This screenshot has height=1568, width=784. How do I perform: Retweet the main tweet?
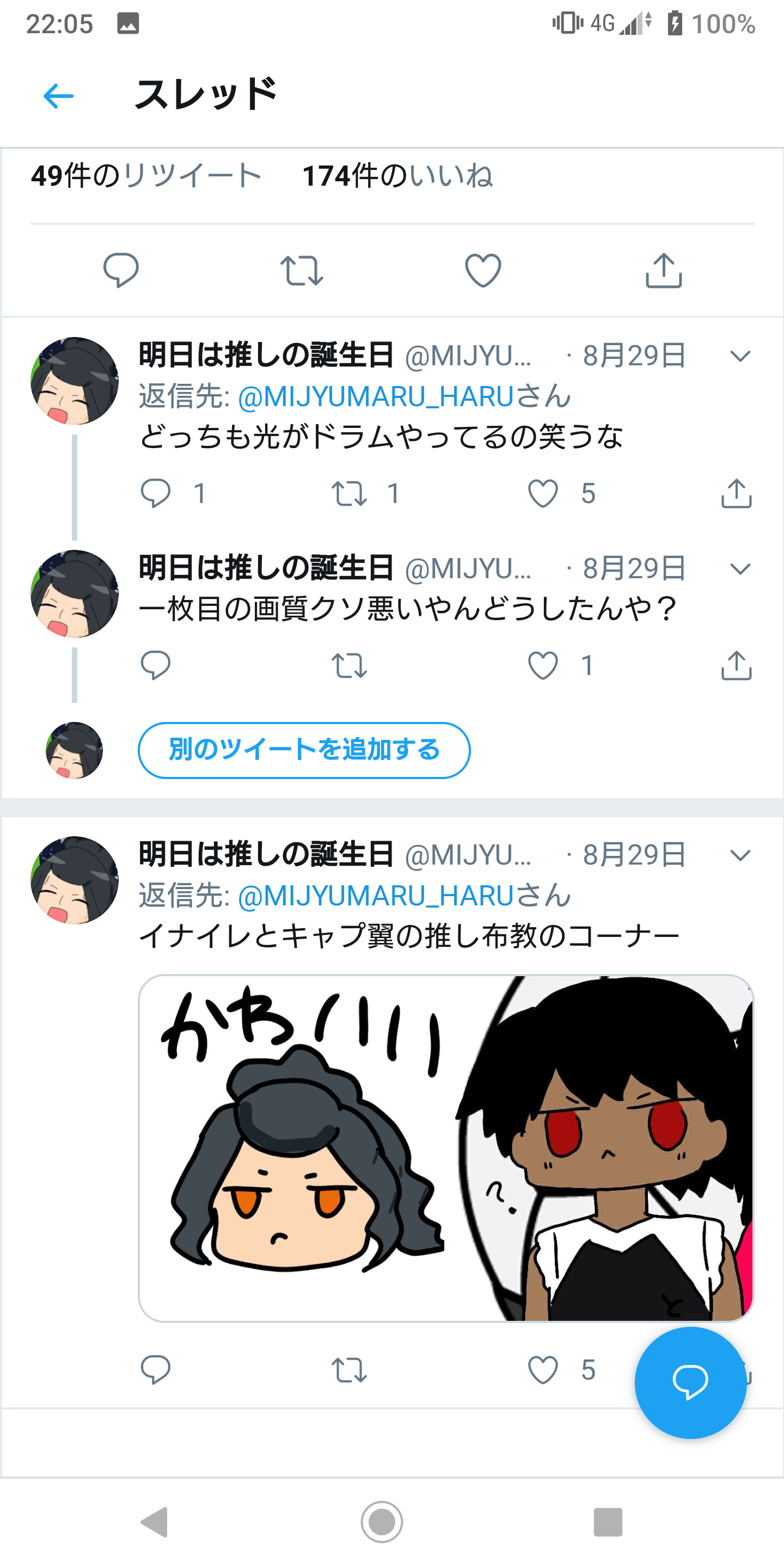(x=301, y=271)
